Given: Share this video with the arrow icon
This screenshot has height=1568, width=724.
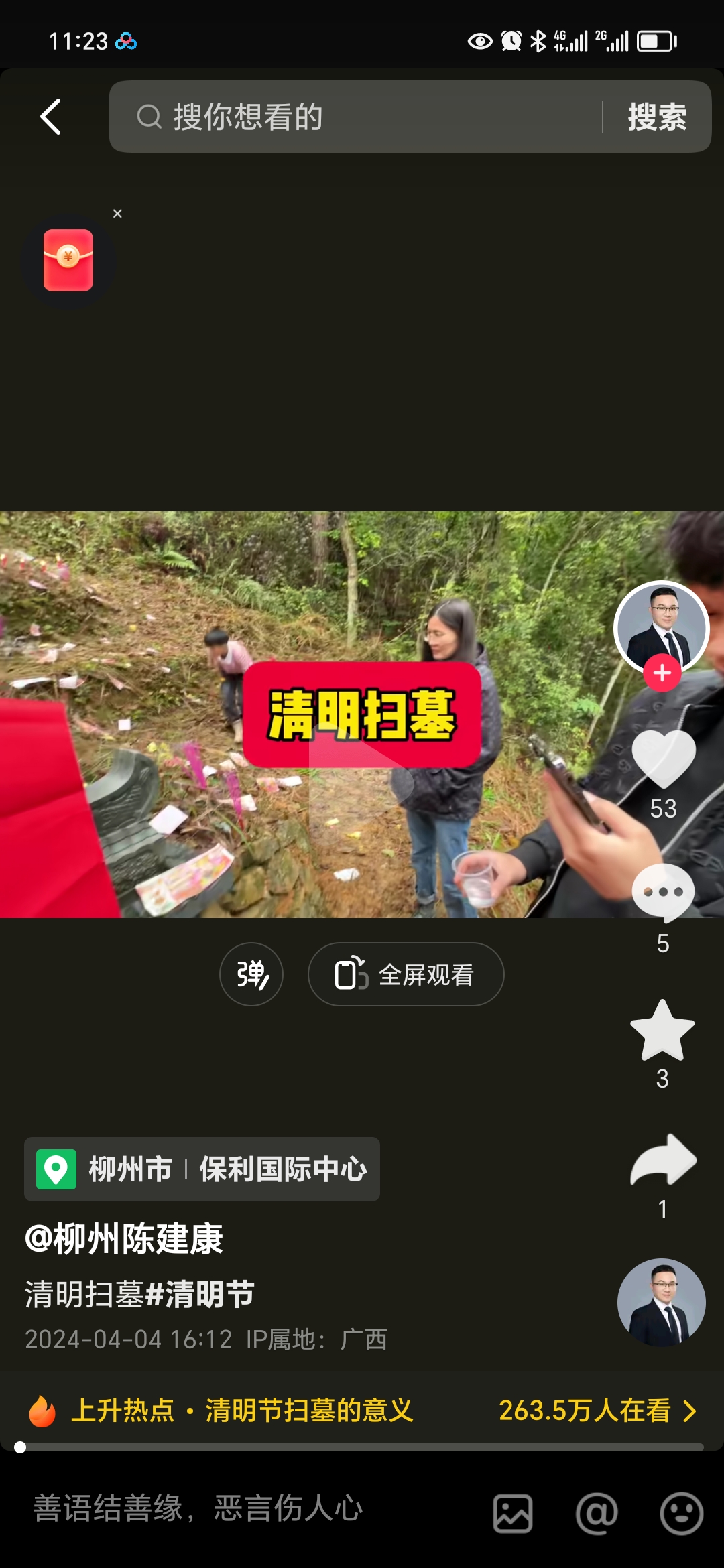Looking at the screenshot, I should point(663,1160).
